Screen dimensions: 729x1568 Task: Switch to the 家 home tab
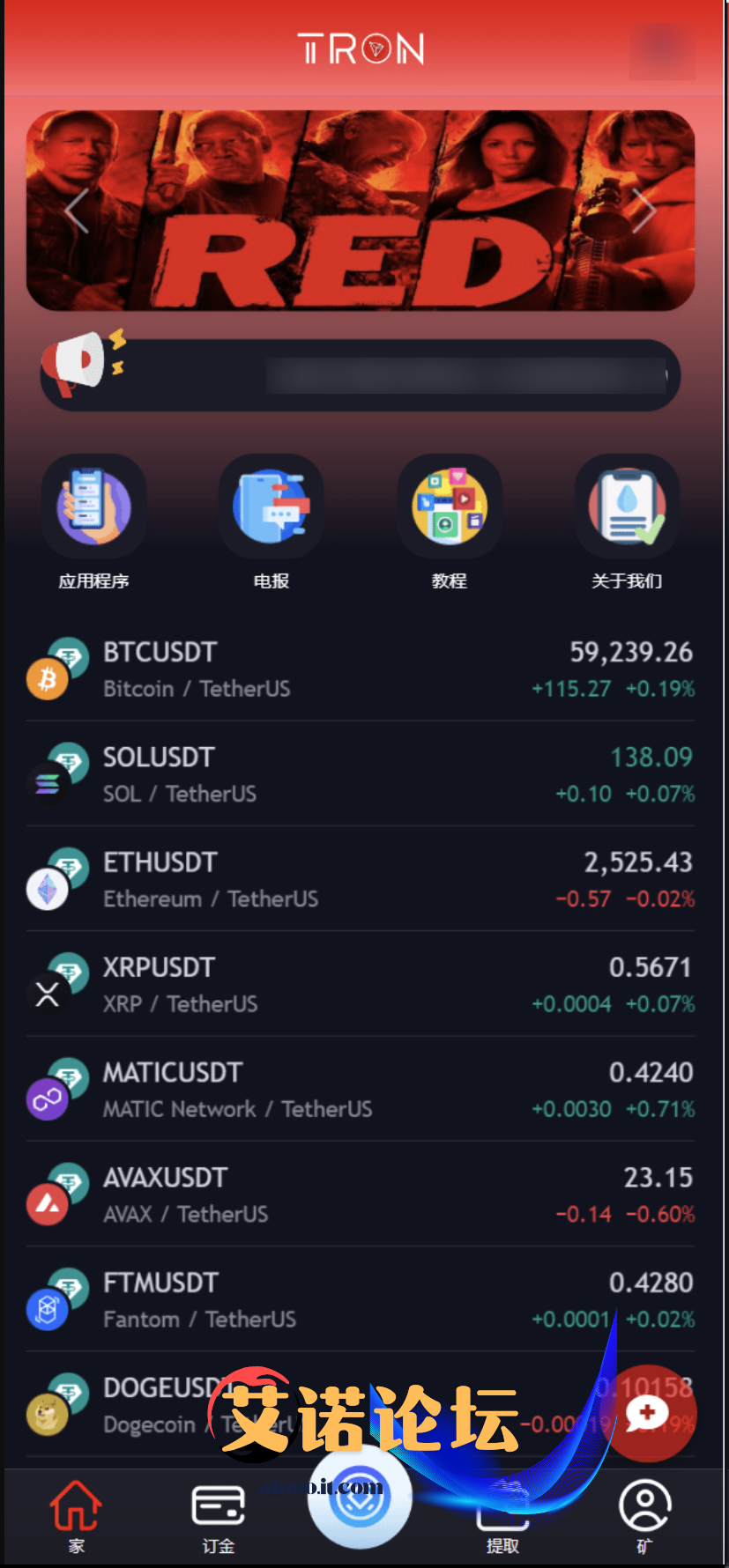[76, 1515]
